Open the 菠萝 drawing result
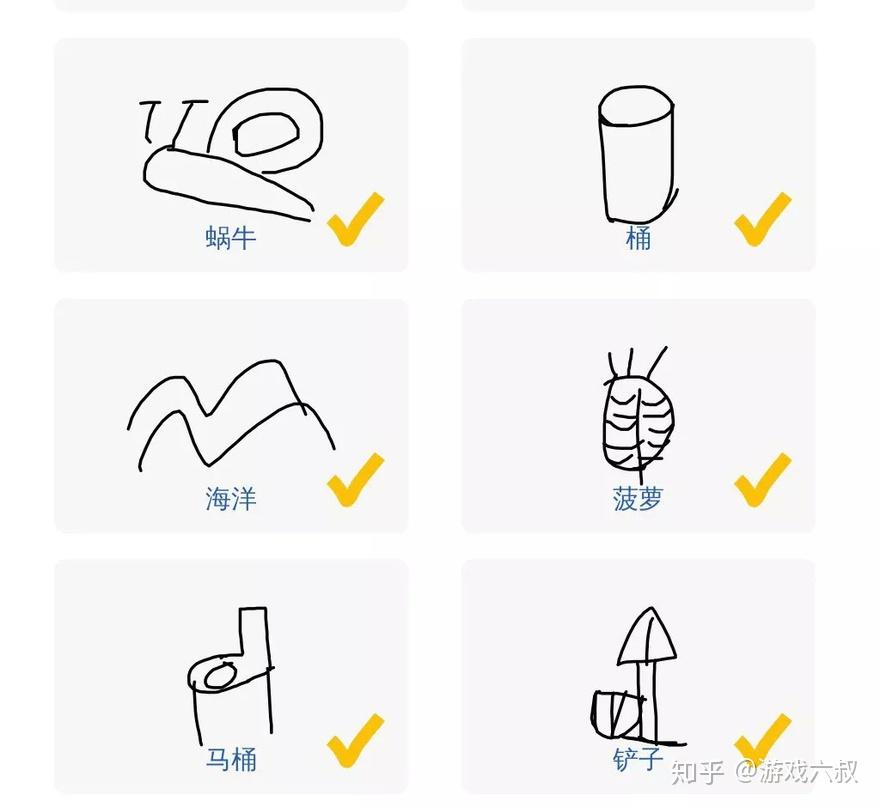Viewport: 880px width, 807px height. click(638, 416)
